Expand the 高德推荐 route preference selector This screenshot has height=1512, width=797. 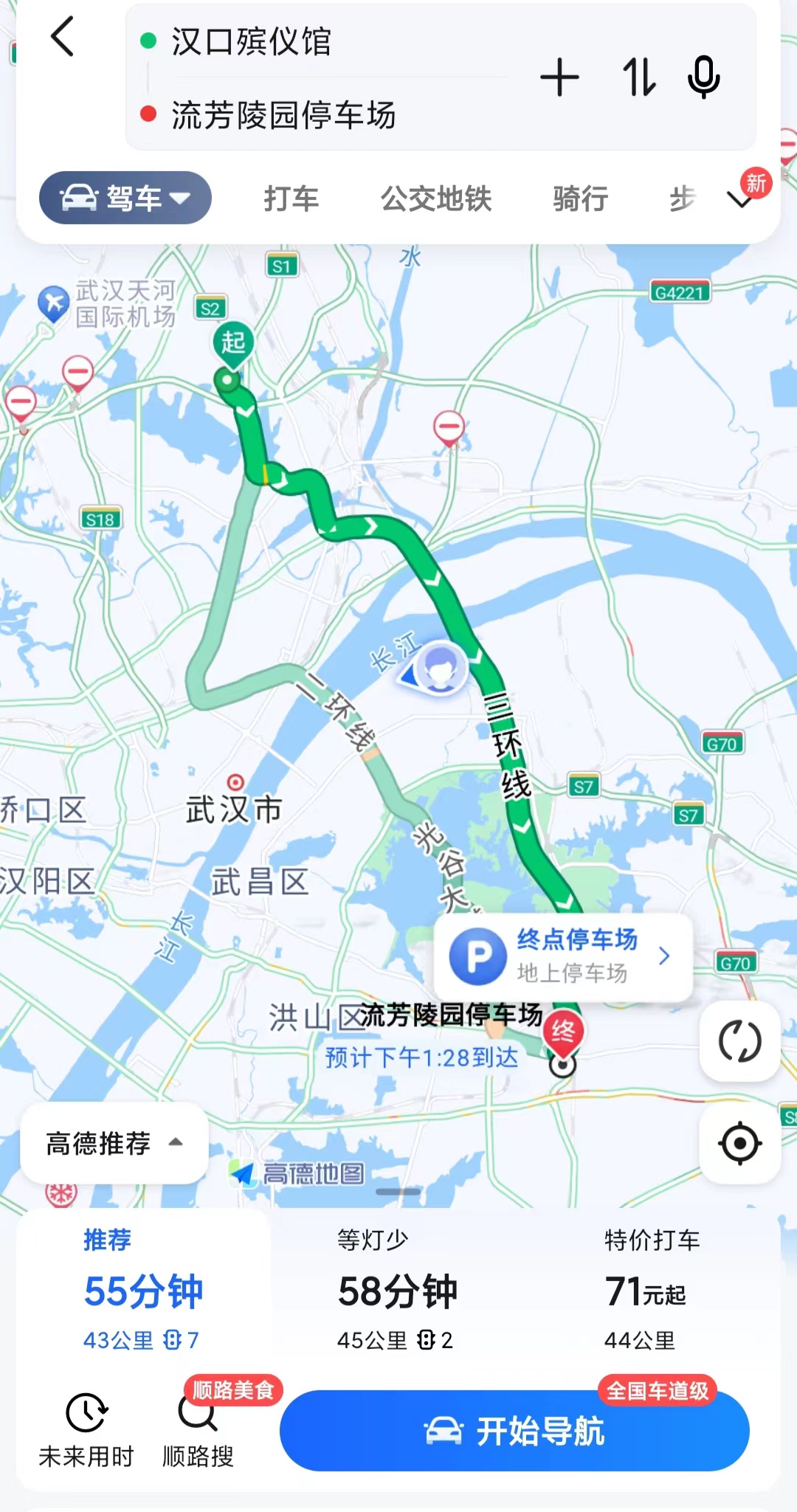point(114,1143)
